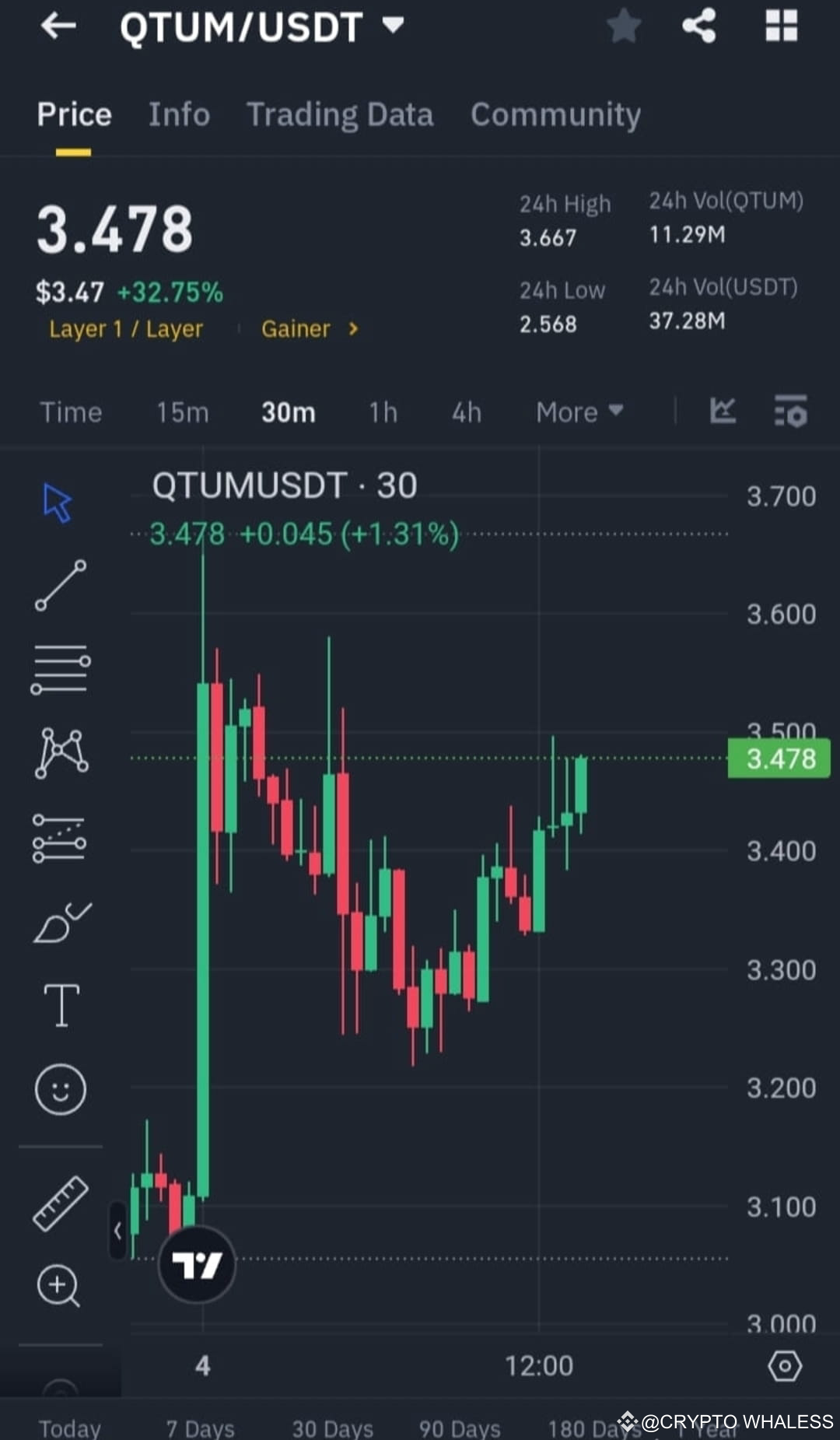
Task: Select the brush drawing tool
Action: coord(61,920)
